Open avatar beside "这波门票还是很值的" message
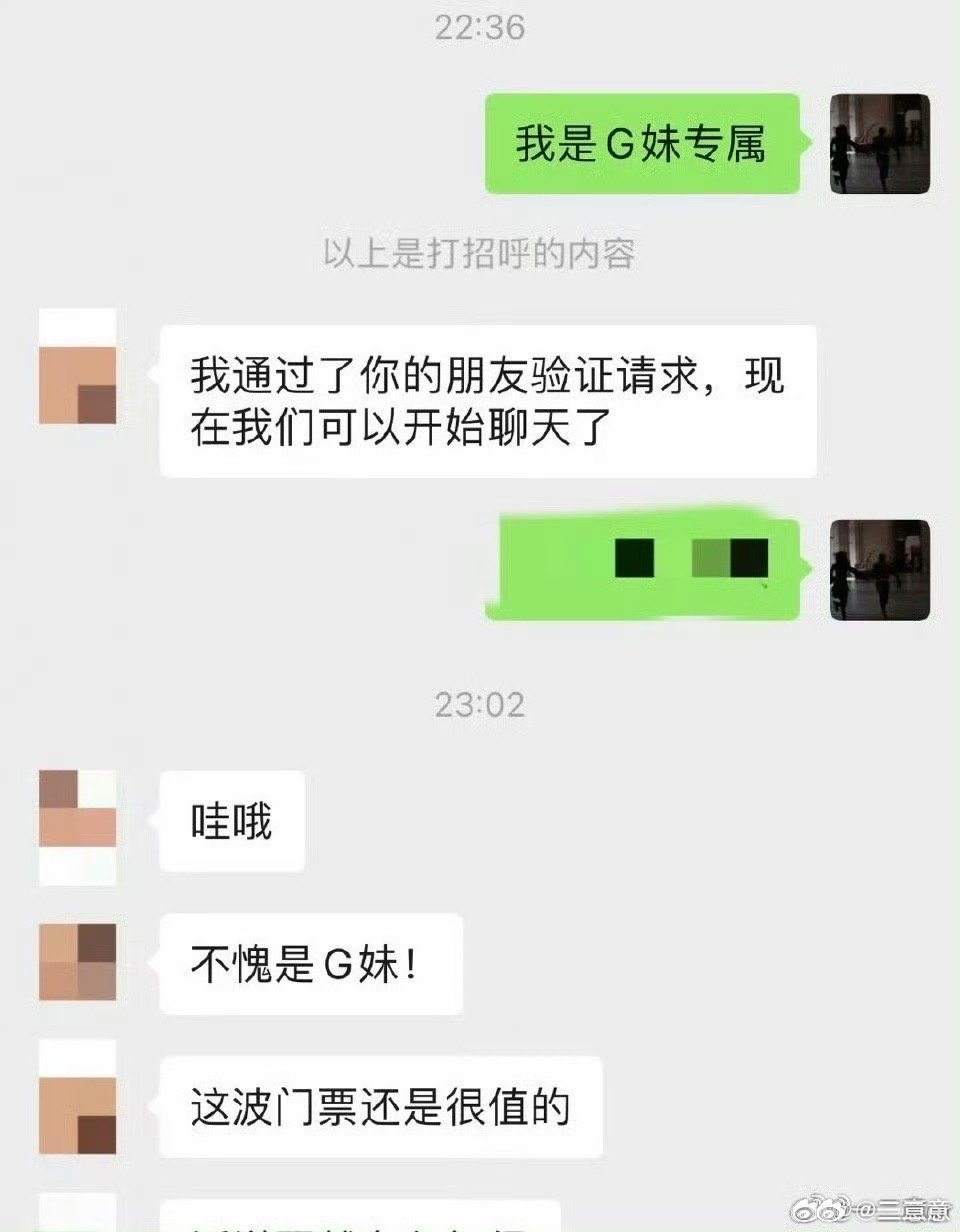The width and height of the screenshot is (960, 1232). 78,1097
